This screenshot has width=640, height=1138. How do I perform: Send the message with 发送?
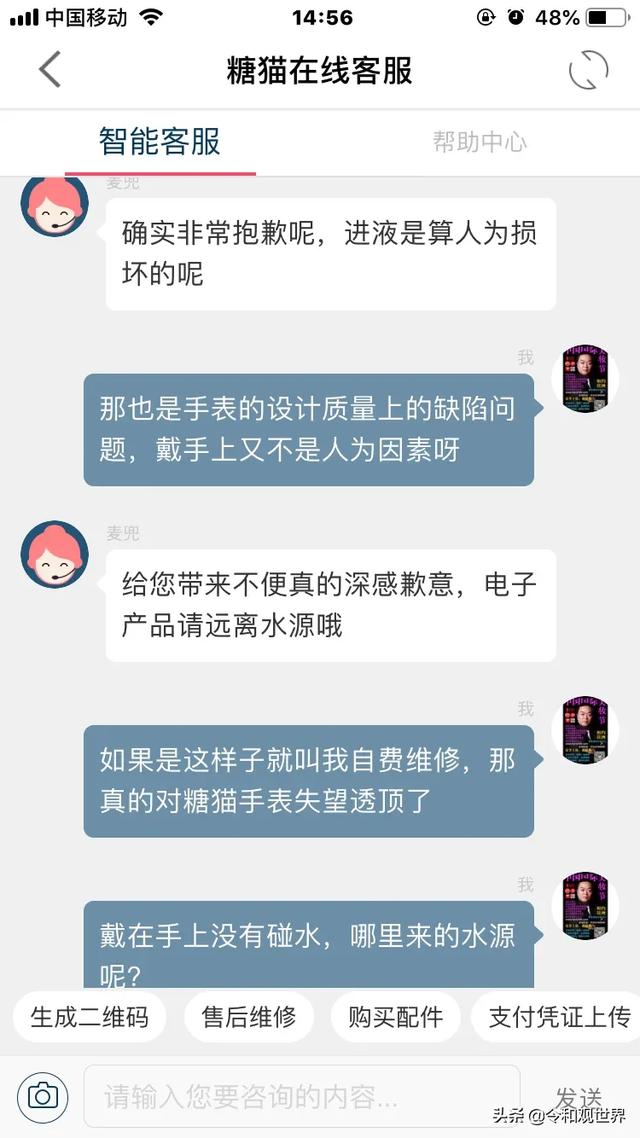[x=580, y=1096]
